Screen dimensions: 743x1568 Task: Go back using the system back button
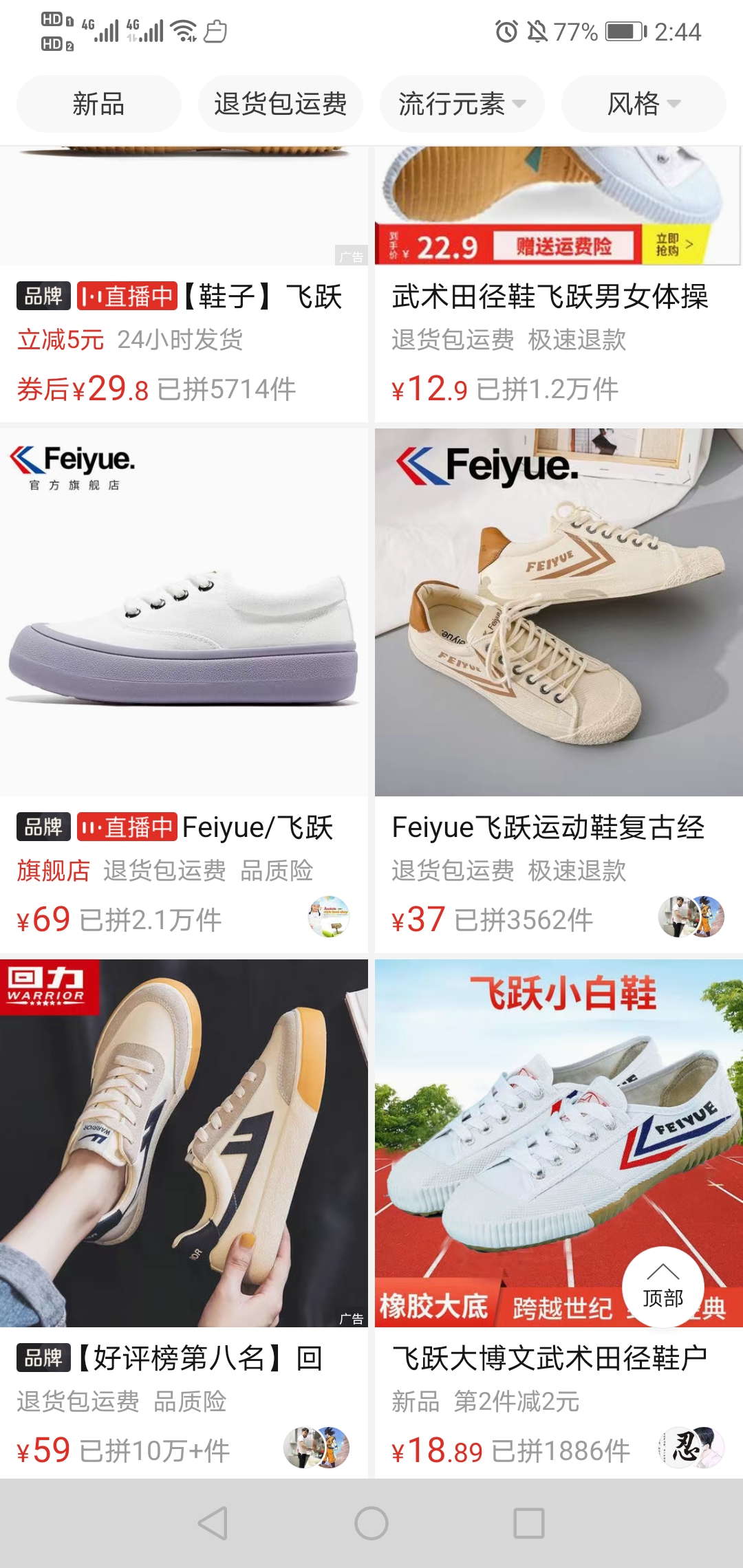point(213,1523)
